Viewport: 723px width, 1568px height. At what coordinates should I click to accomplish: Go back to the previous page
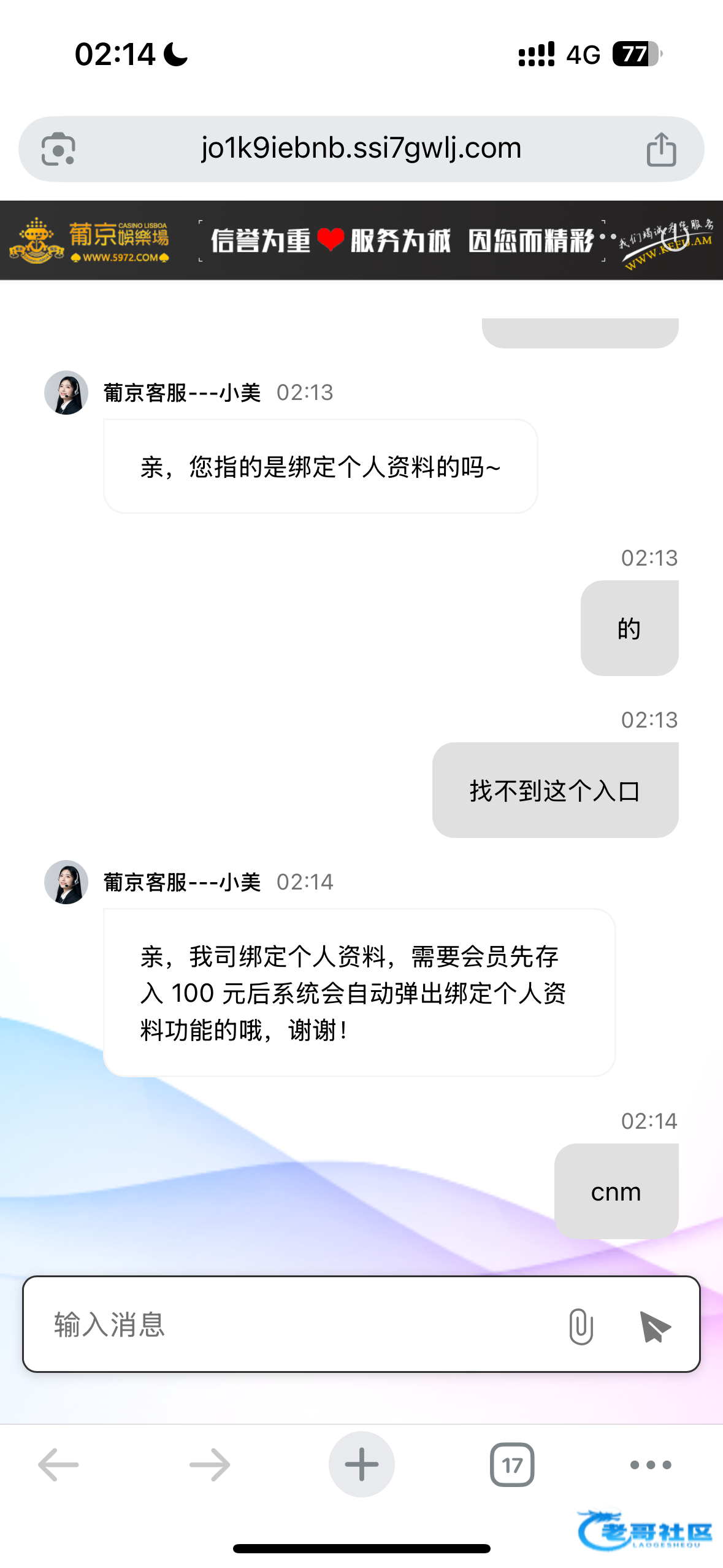tap(58, 1465)
